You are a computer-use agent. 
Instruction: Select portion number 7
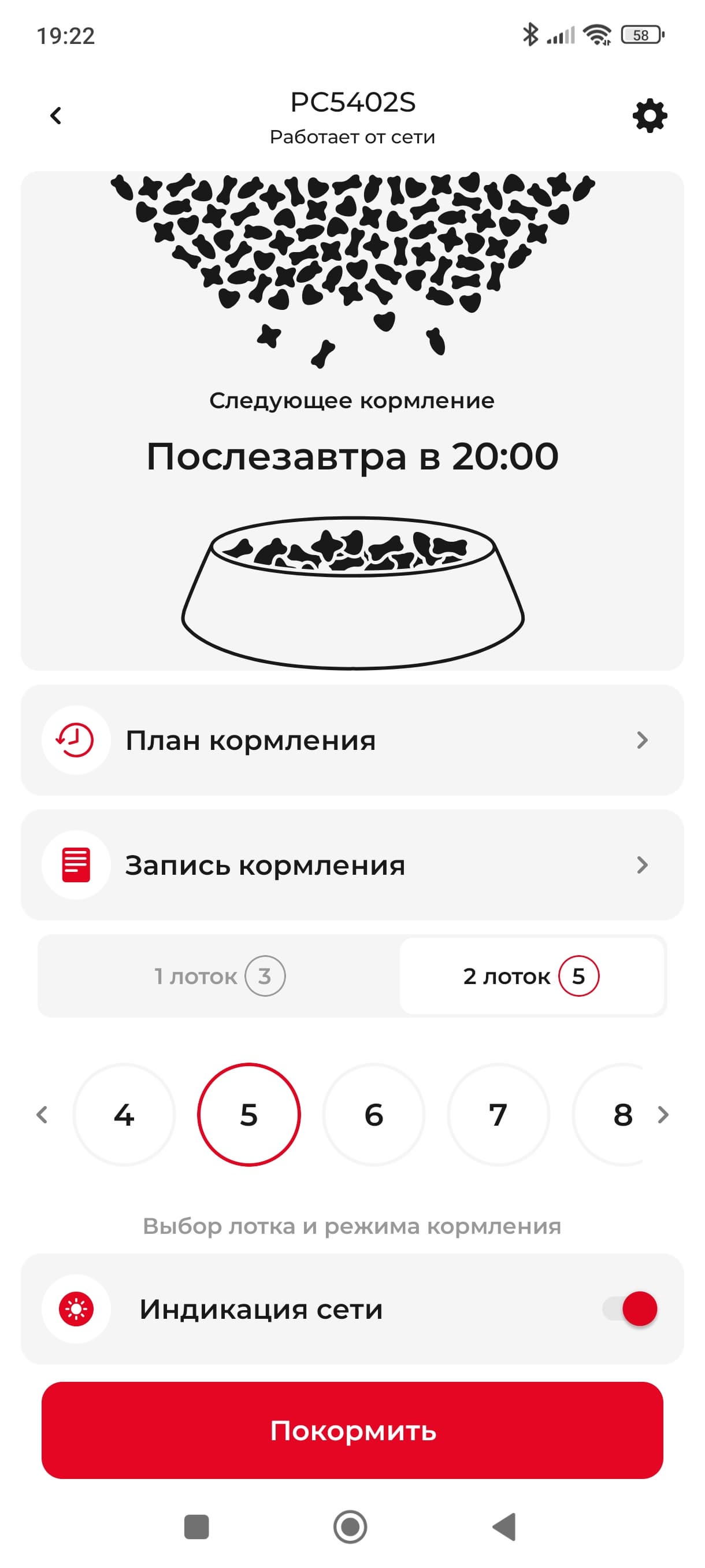tap(498, 1115)
